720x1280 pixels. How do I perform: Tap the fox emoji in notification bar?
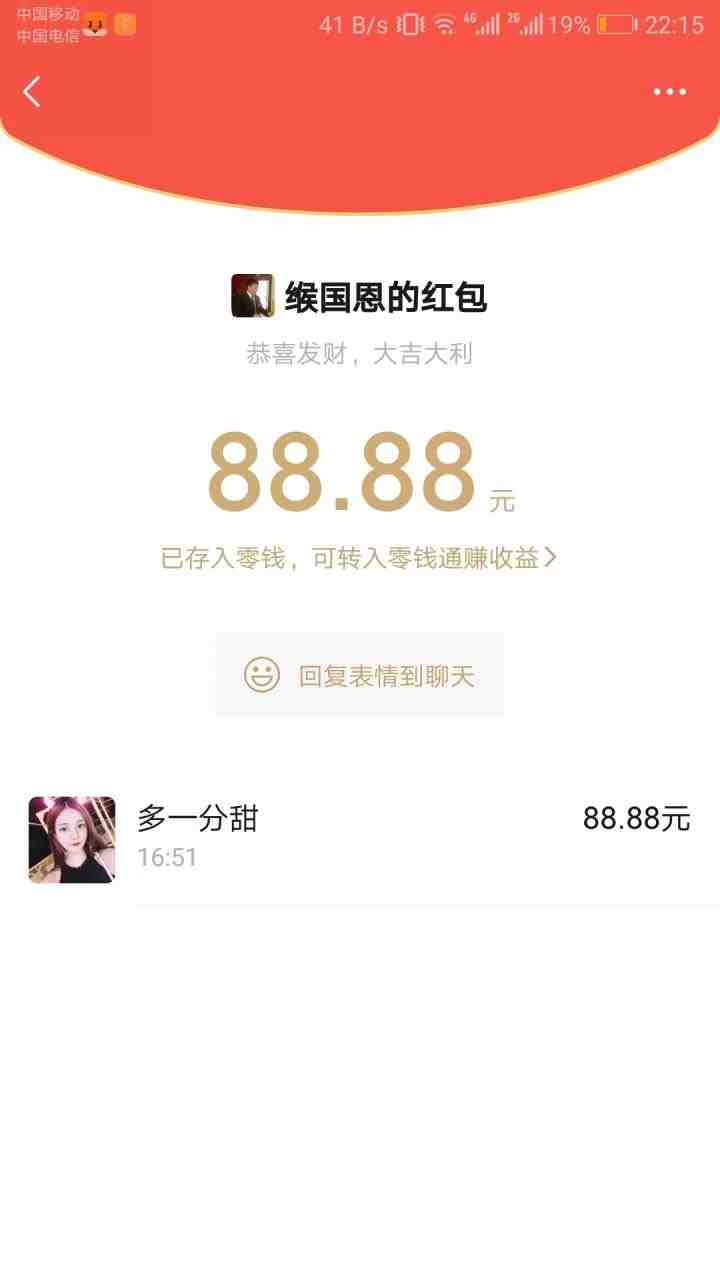95,24
